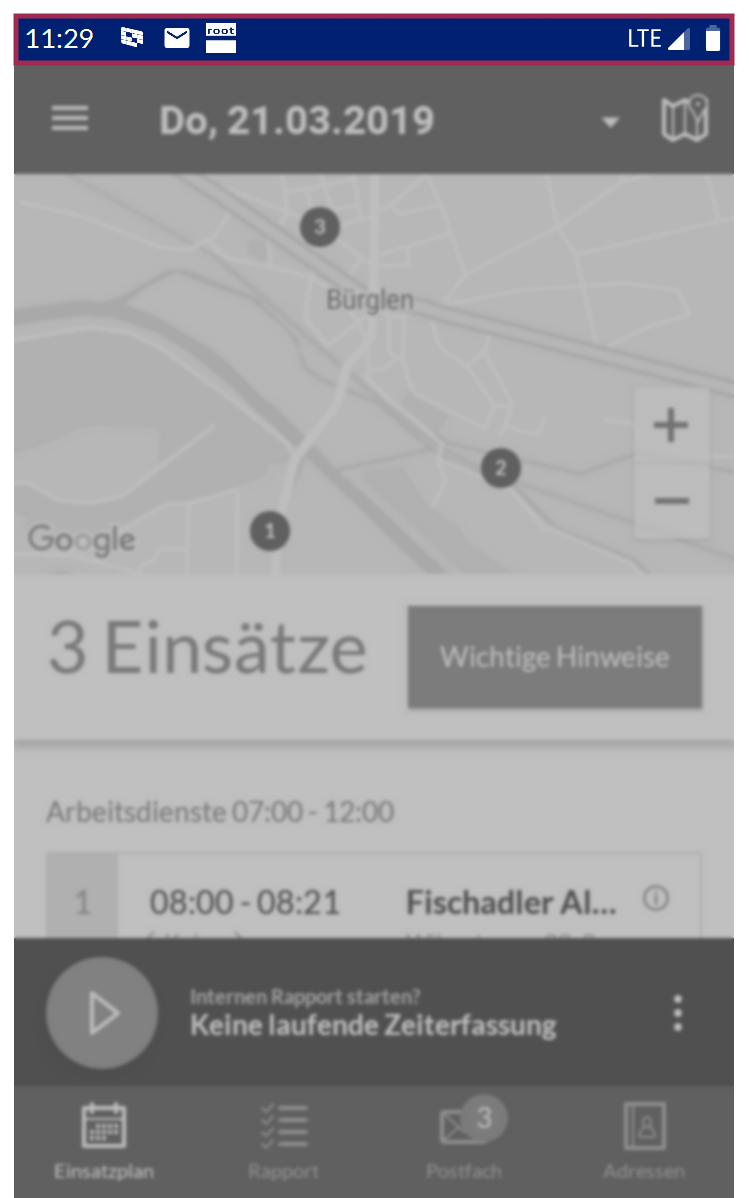Start time tracking with play button
The height and width of the screenshot is (1198, 749).
[x=102, y=1013]
